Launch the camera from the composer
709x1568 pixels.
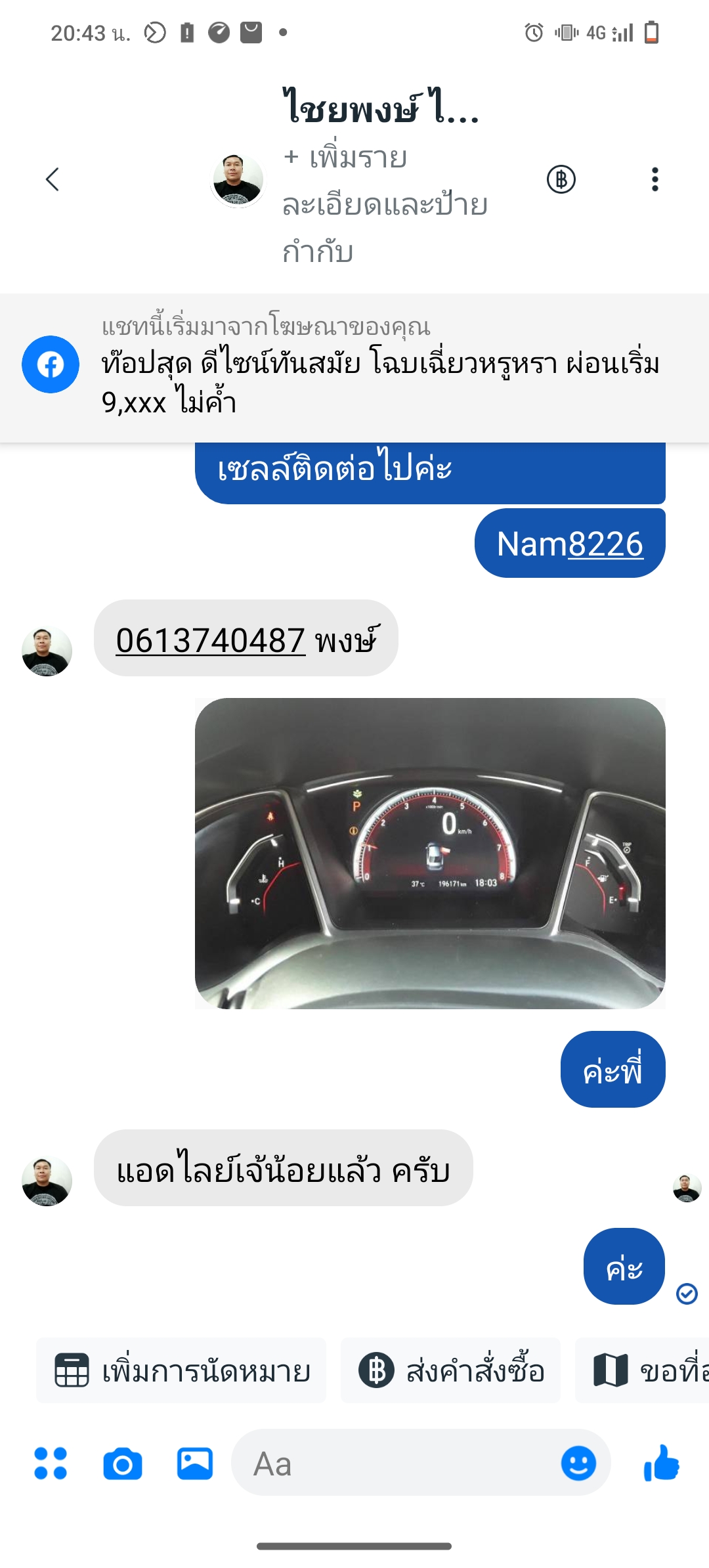click(123, 1464)
